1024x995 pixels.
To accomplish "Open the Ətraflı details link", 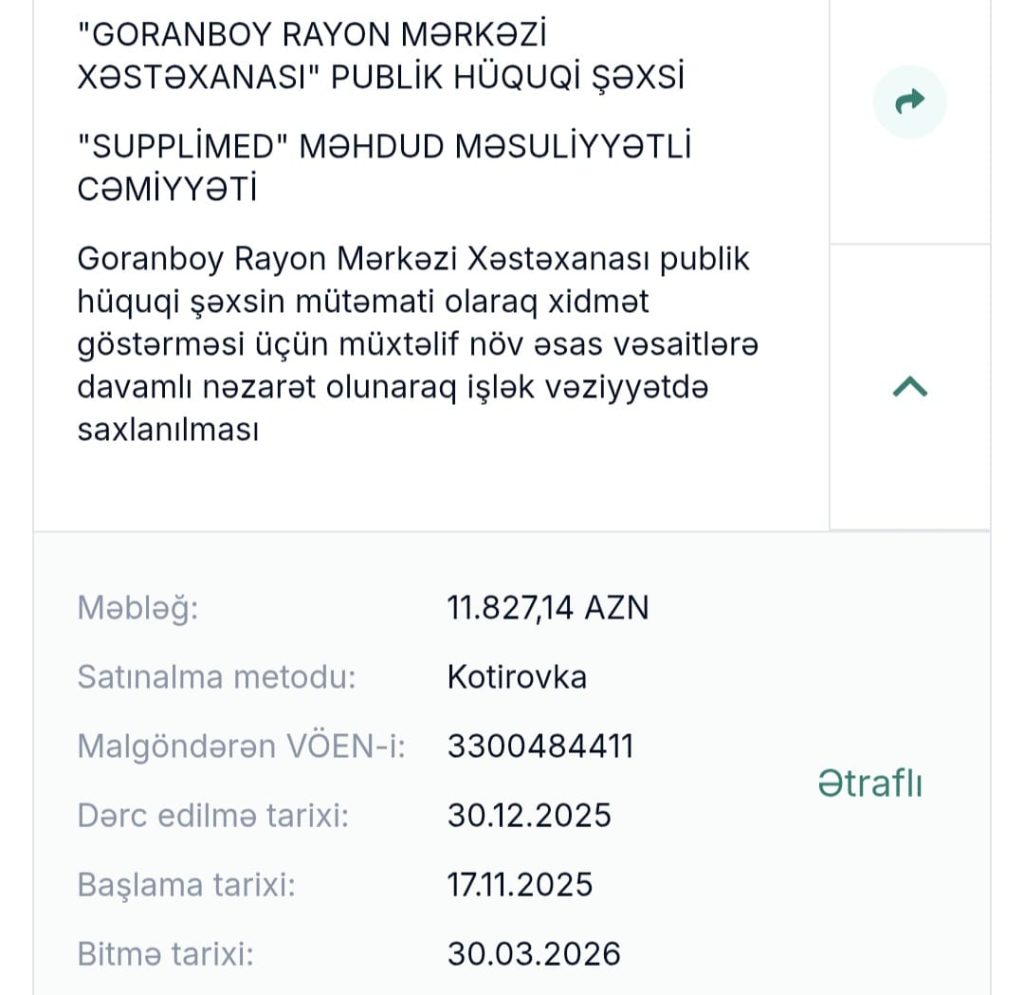I will [x=869, y=783].
